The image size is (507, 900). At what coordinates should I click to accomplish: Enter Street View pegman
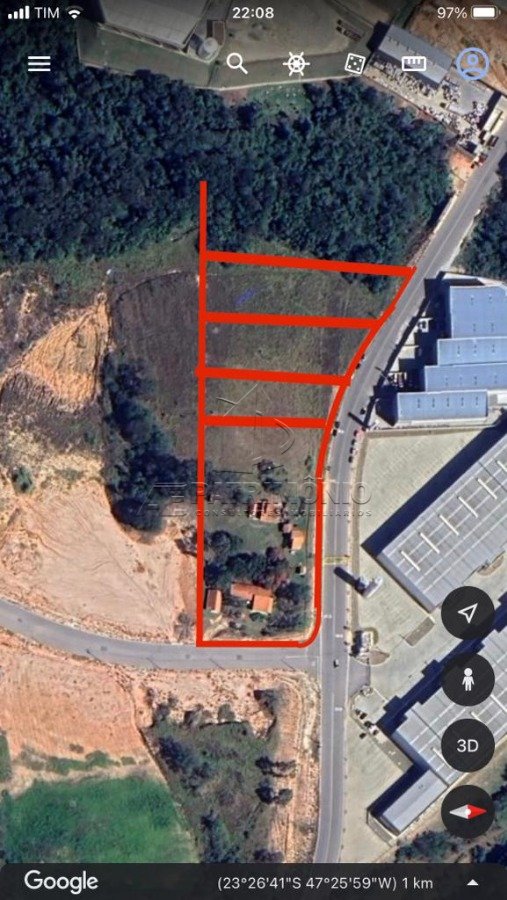[467, 679]
